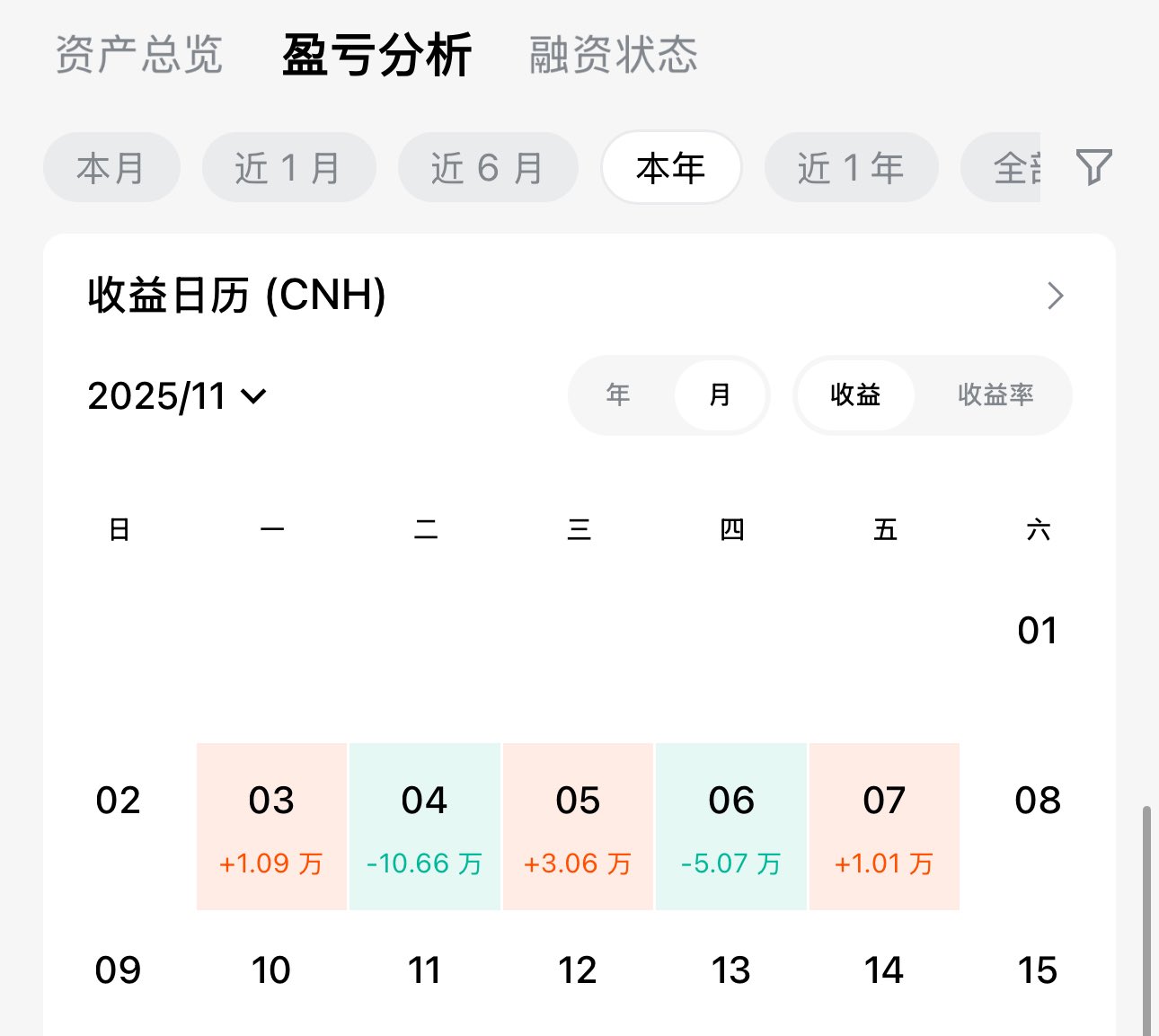
Task: Open day 04 with -10.66 万
Action: click(x=424, y=826)
